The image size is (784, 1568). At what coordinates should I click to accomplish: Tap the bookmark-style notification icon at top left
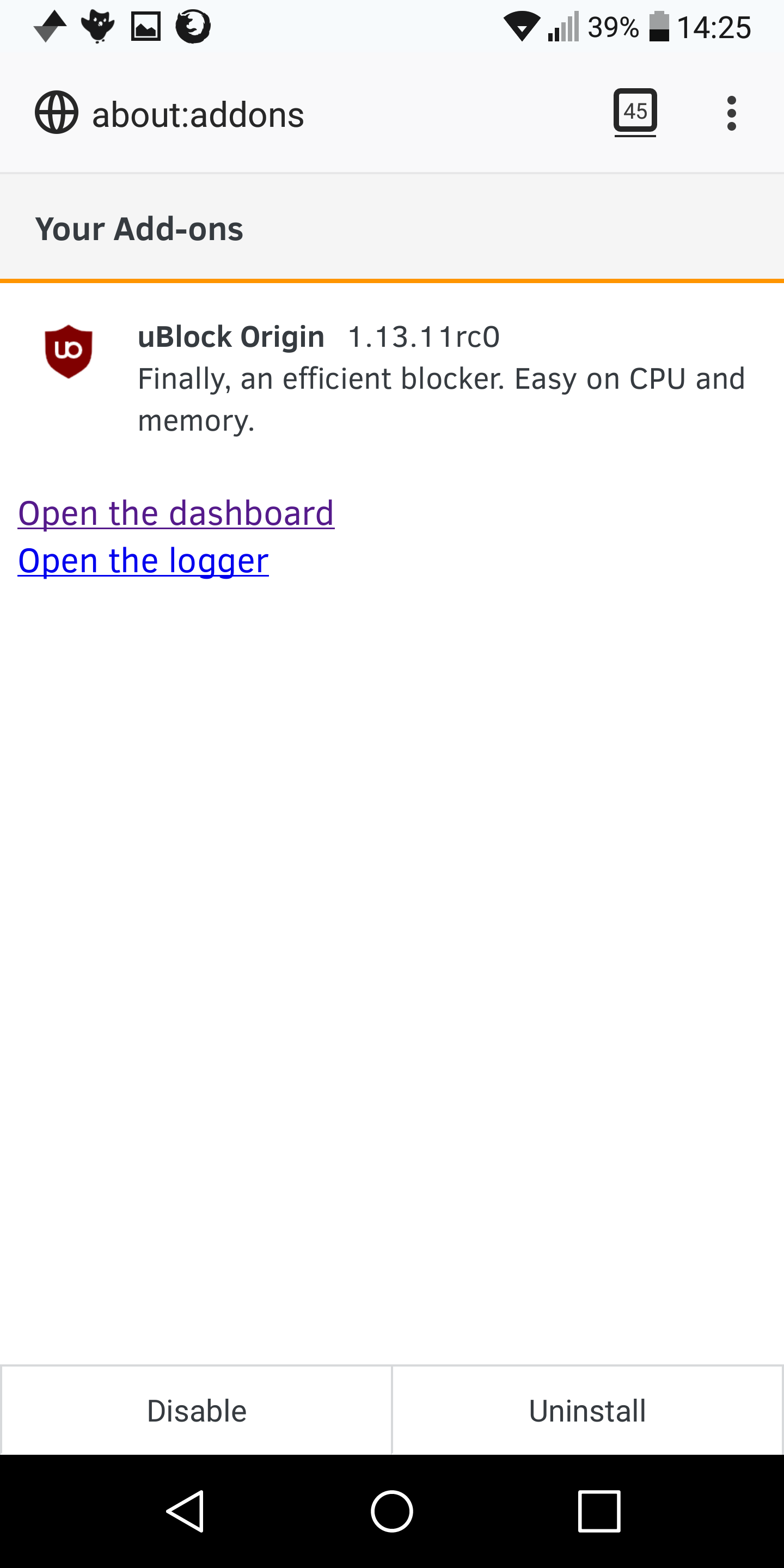[51, 25]
